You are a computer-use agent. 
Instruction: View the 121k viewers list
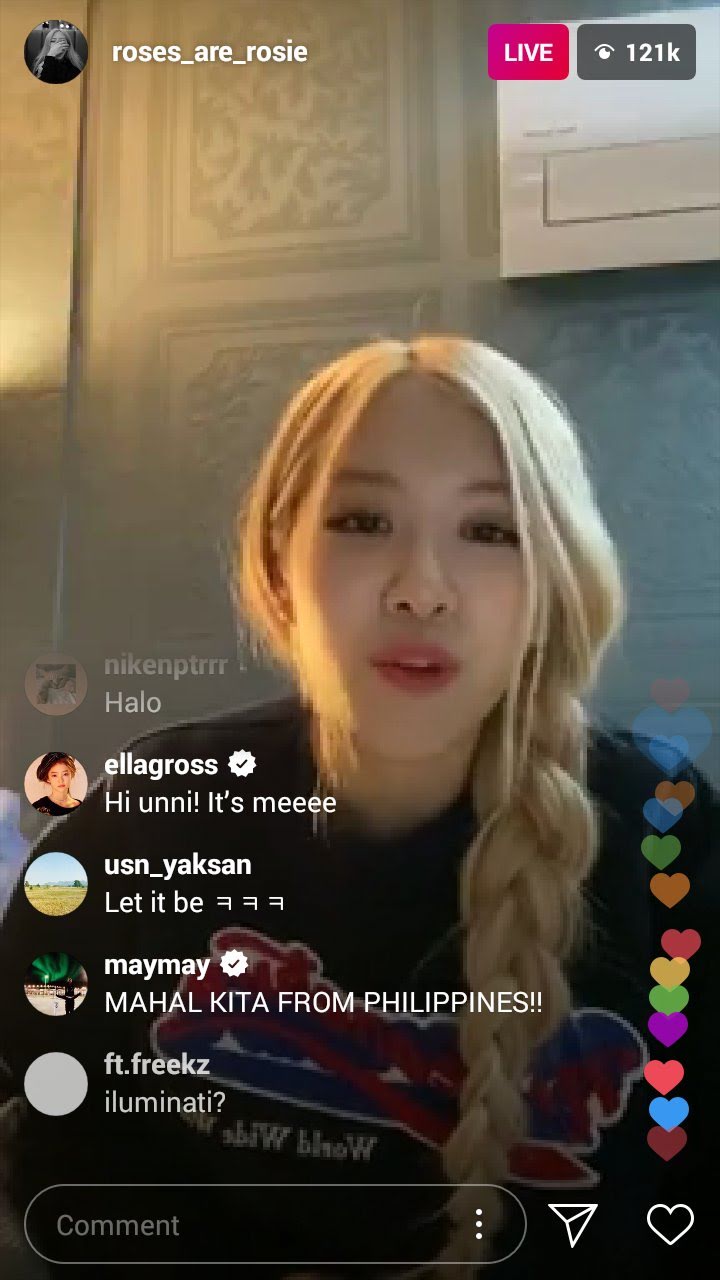[636, 52]
